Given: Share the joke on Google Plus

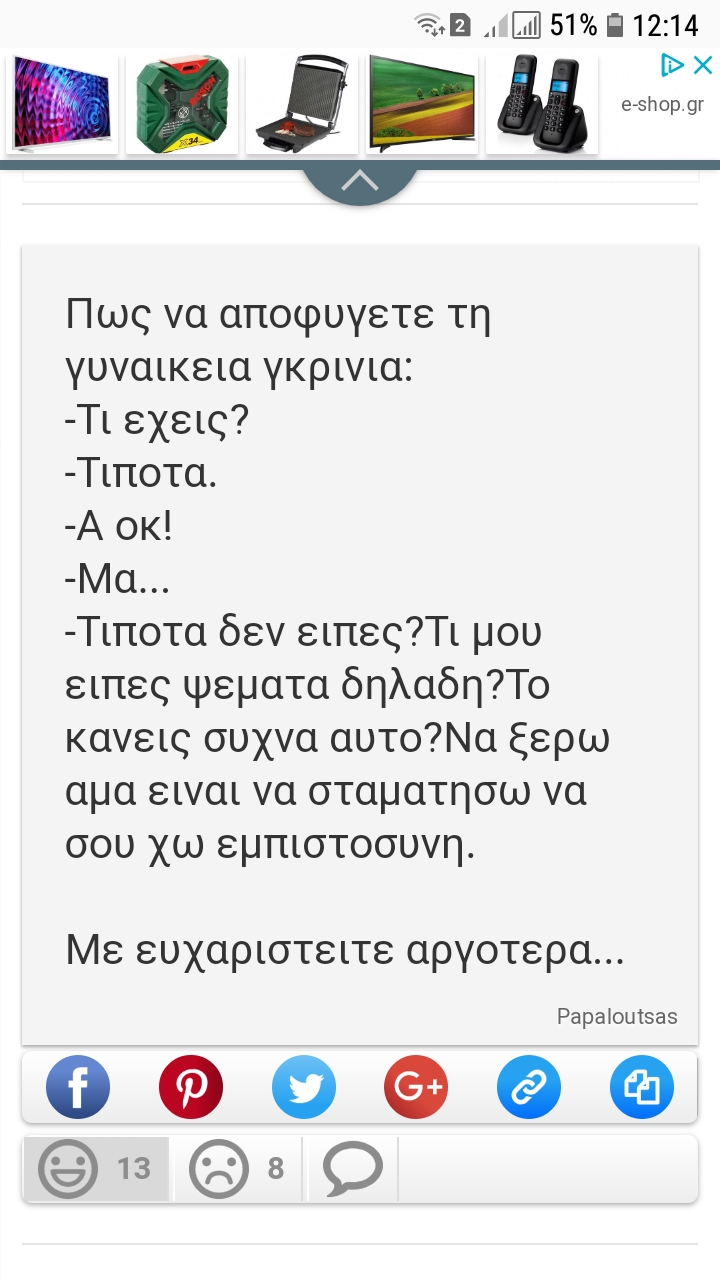Looking at the screenshot, I should pos(416,1087).
